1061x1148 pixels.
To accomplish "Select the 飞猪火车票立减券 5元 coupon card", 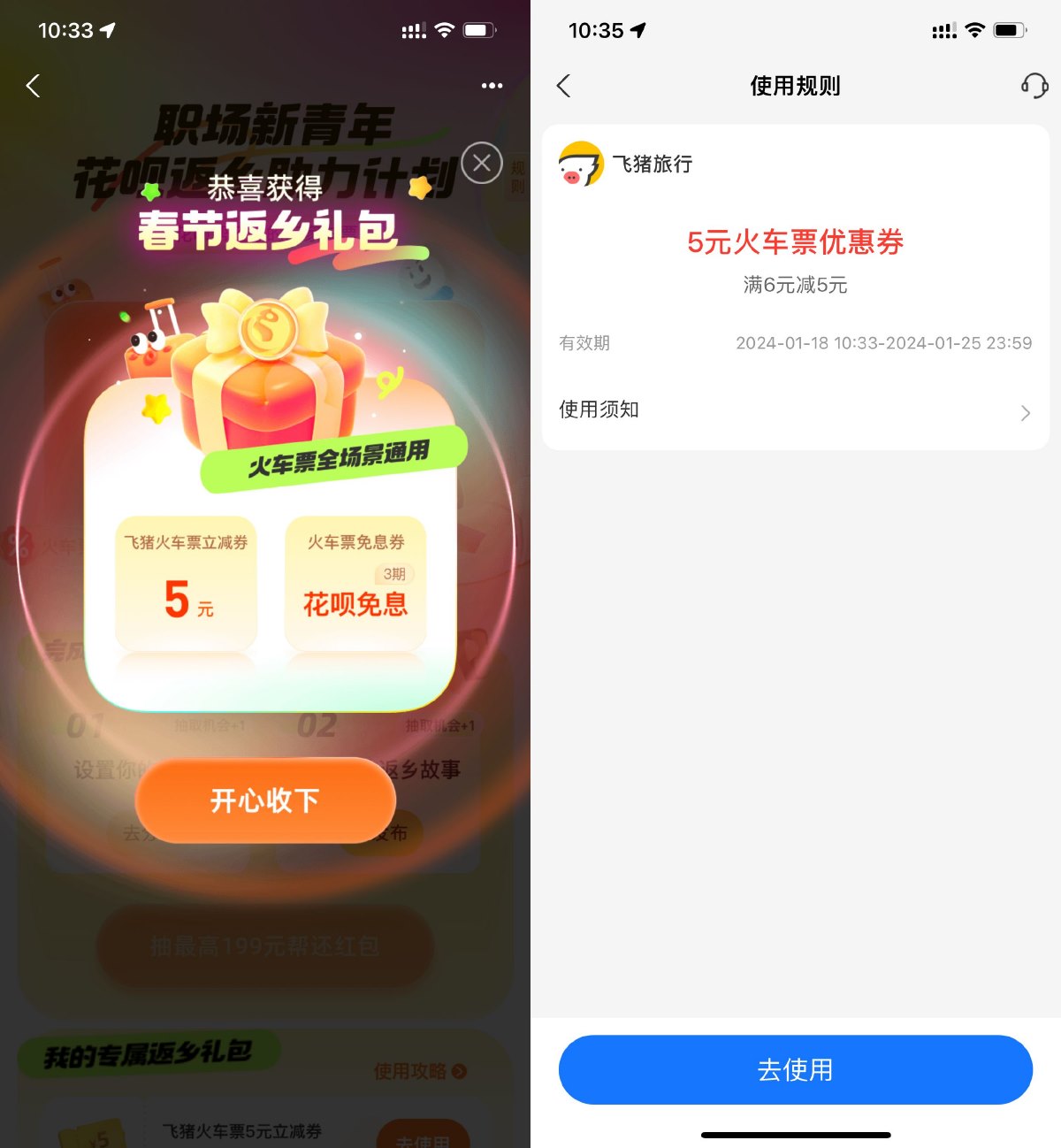I will [186, 579].
